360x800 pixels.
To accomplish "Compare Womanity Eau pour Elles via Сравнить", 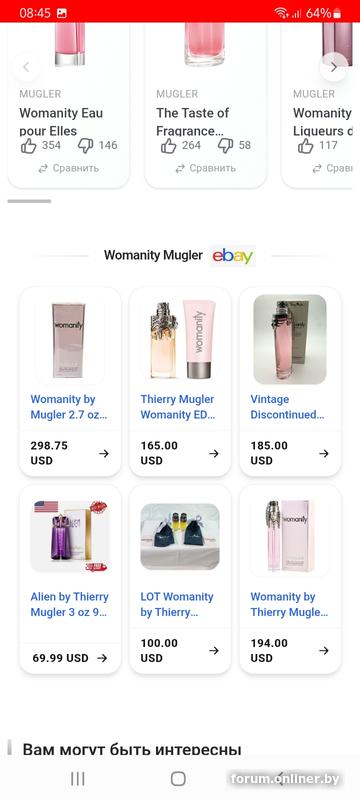I will point(68,168).
